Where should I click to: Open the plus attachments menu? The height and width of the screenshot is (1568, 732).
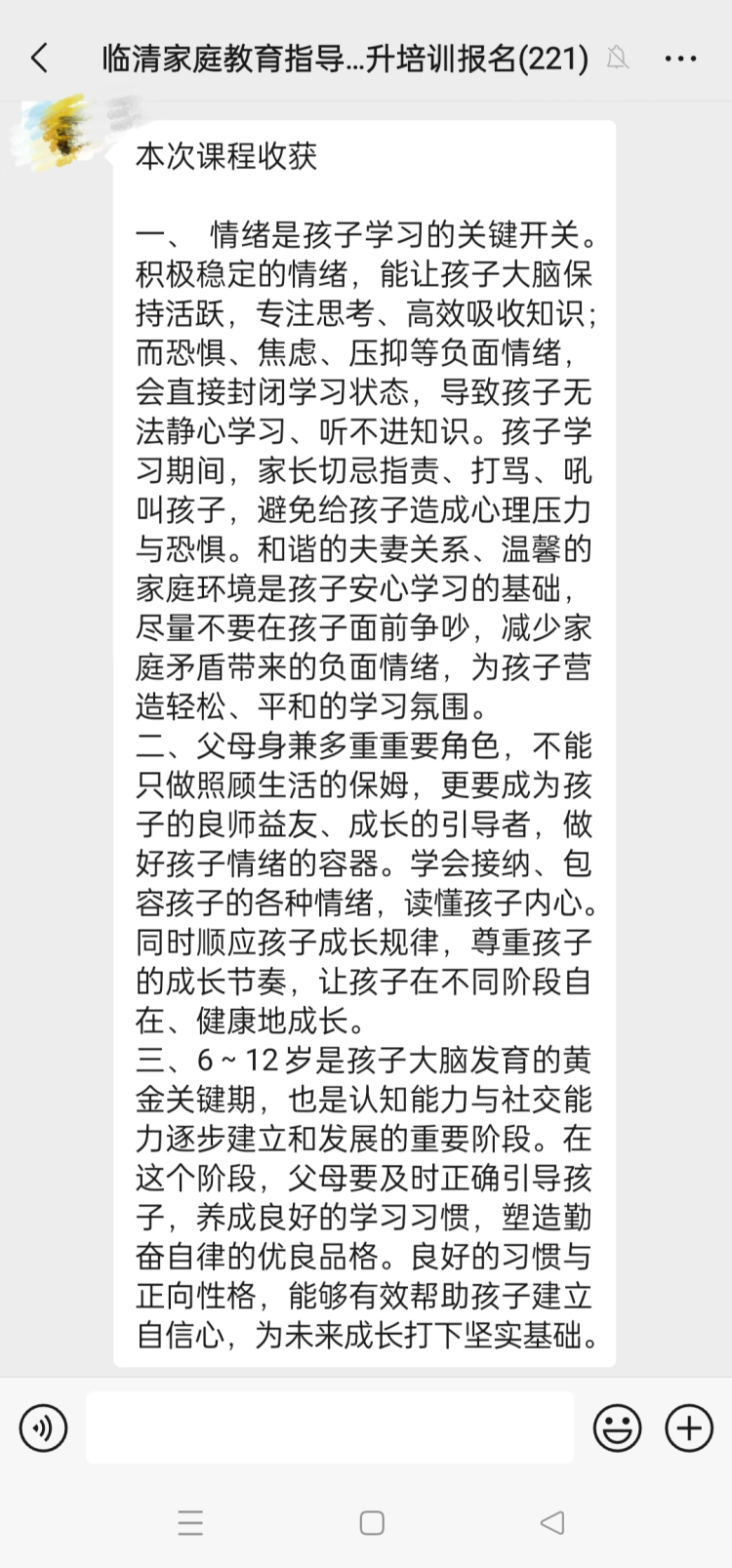click(x=689, y=1428)
